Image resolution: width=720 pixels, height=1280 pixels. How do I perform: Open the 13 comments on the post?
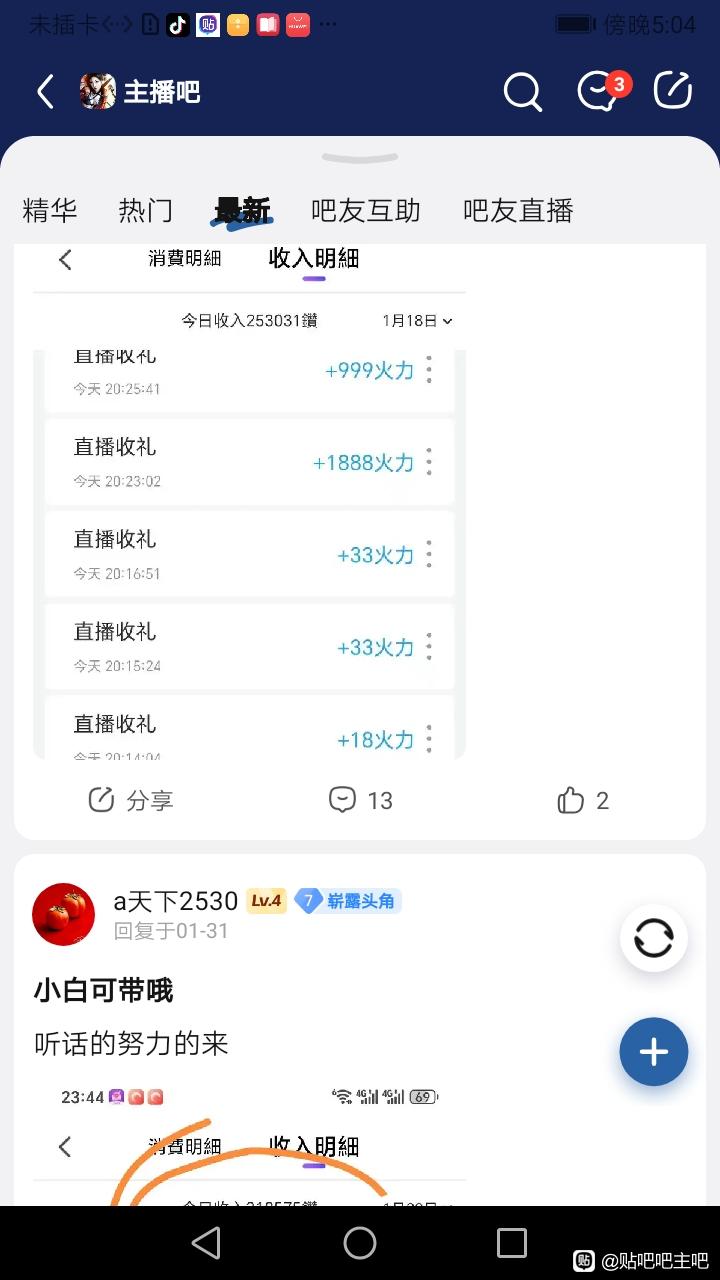[x=361, y=800]
